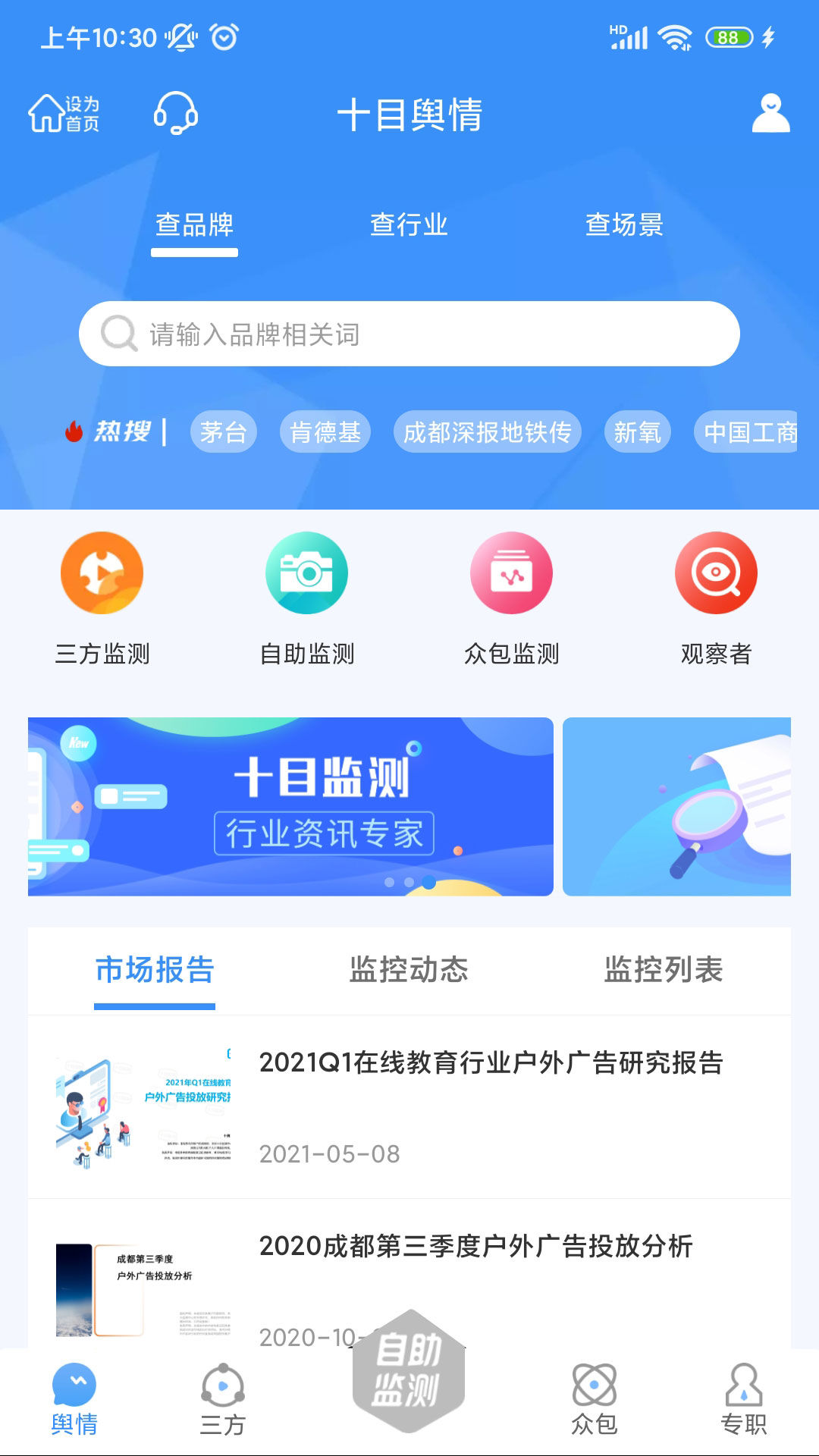Open 众包监测 from the feature icons

[512, 573]
